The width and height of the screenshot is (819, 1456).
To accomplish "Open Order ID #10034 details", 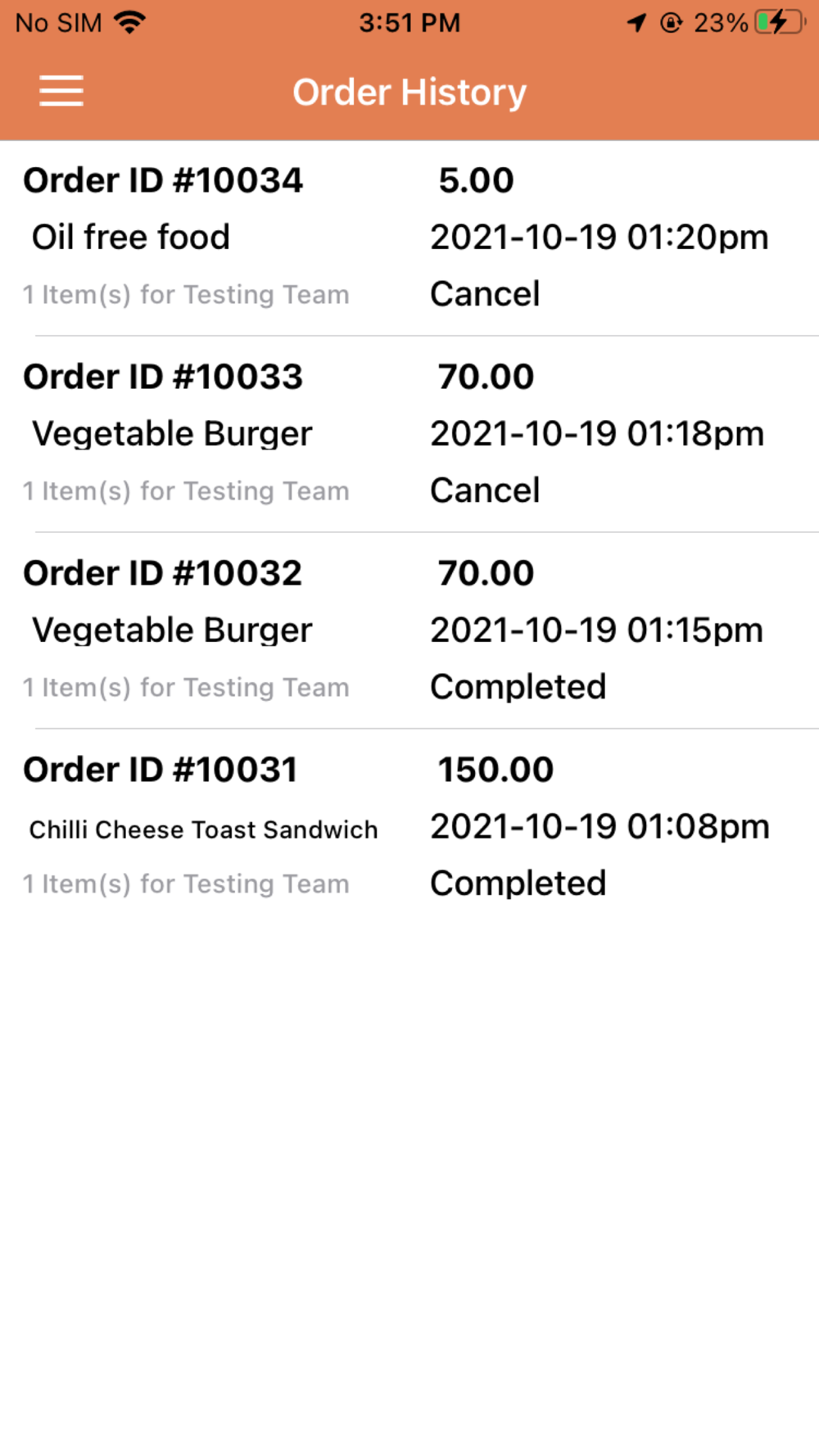I will (x=409, y=238).
